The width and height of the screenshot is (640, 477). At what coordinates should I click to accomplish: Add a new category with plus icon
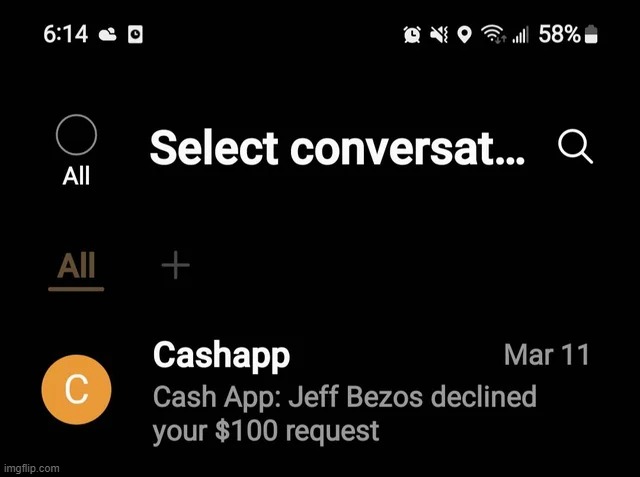175,265
